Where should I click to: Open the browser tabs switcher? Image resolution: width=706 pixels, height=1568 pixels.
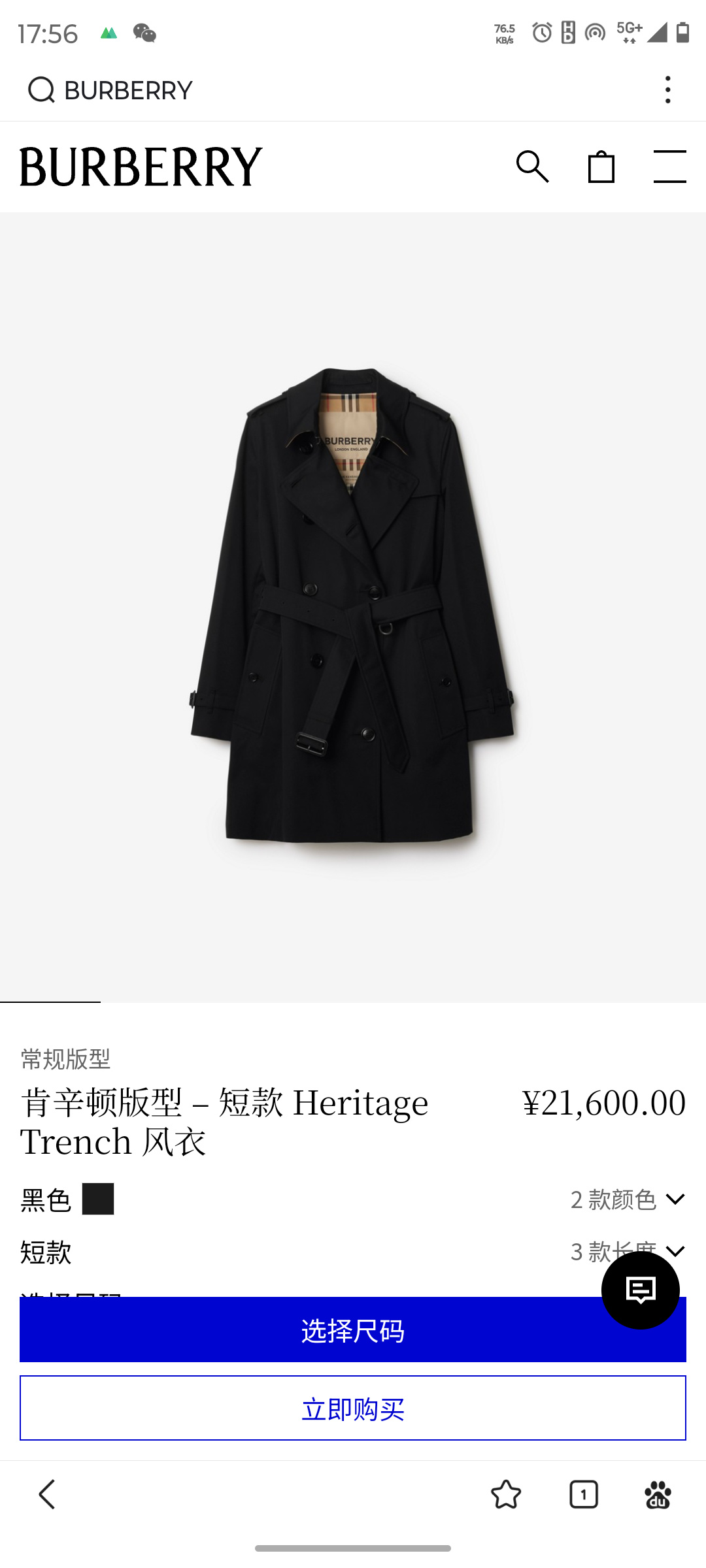click(583, 1494)
